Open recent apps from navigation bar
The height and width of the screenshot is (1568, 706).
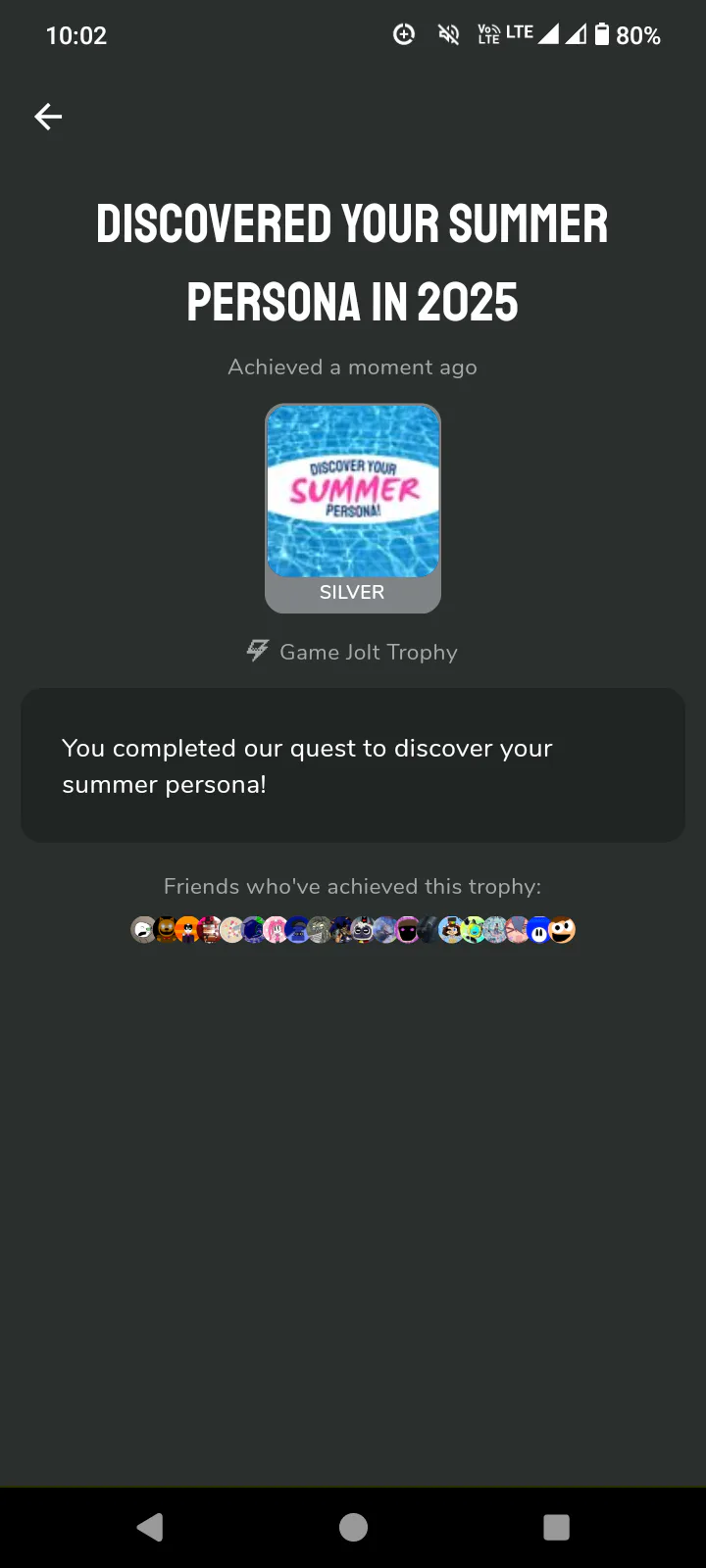(556, 1527)
